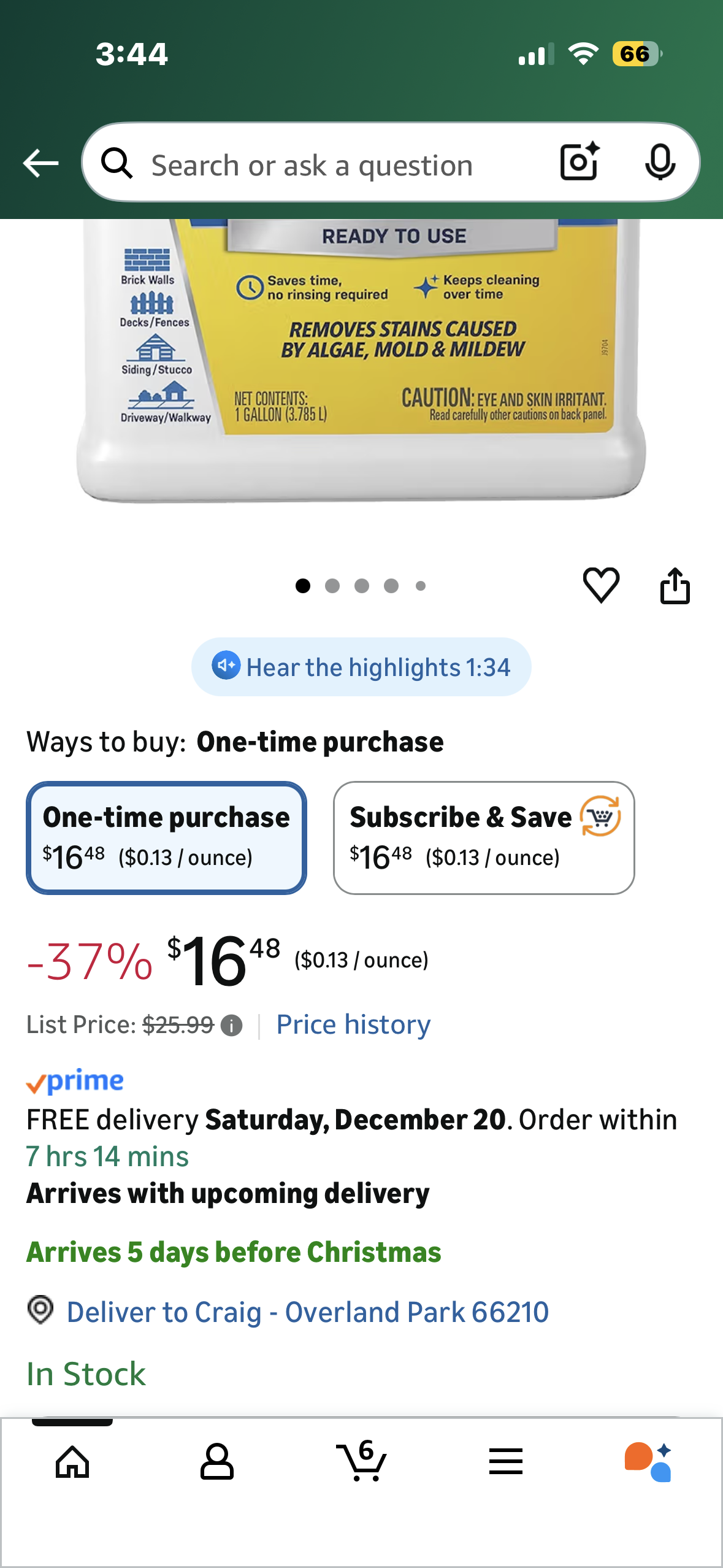Add this product to a wish list

pyautogui.click(x=601, y=585)
